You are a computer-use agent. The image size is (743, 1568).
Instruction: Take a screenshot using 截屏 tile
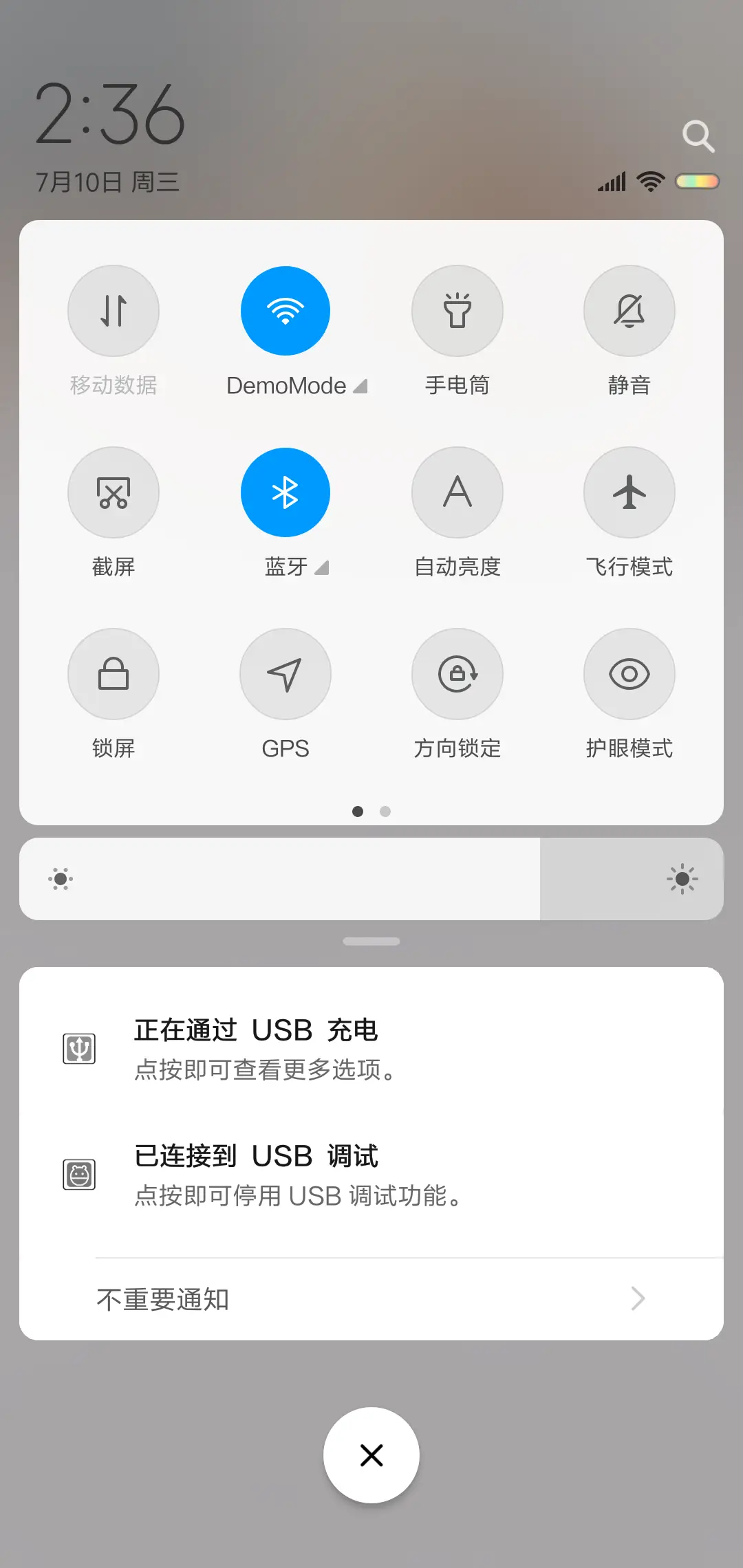[x=114, y=492]
